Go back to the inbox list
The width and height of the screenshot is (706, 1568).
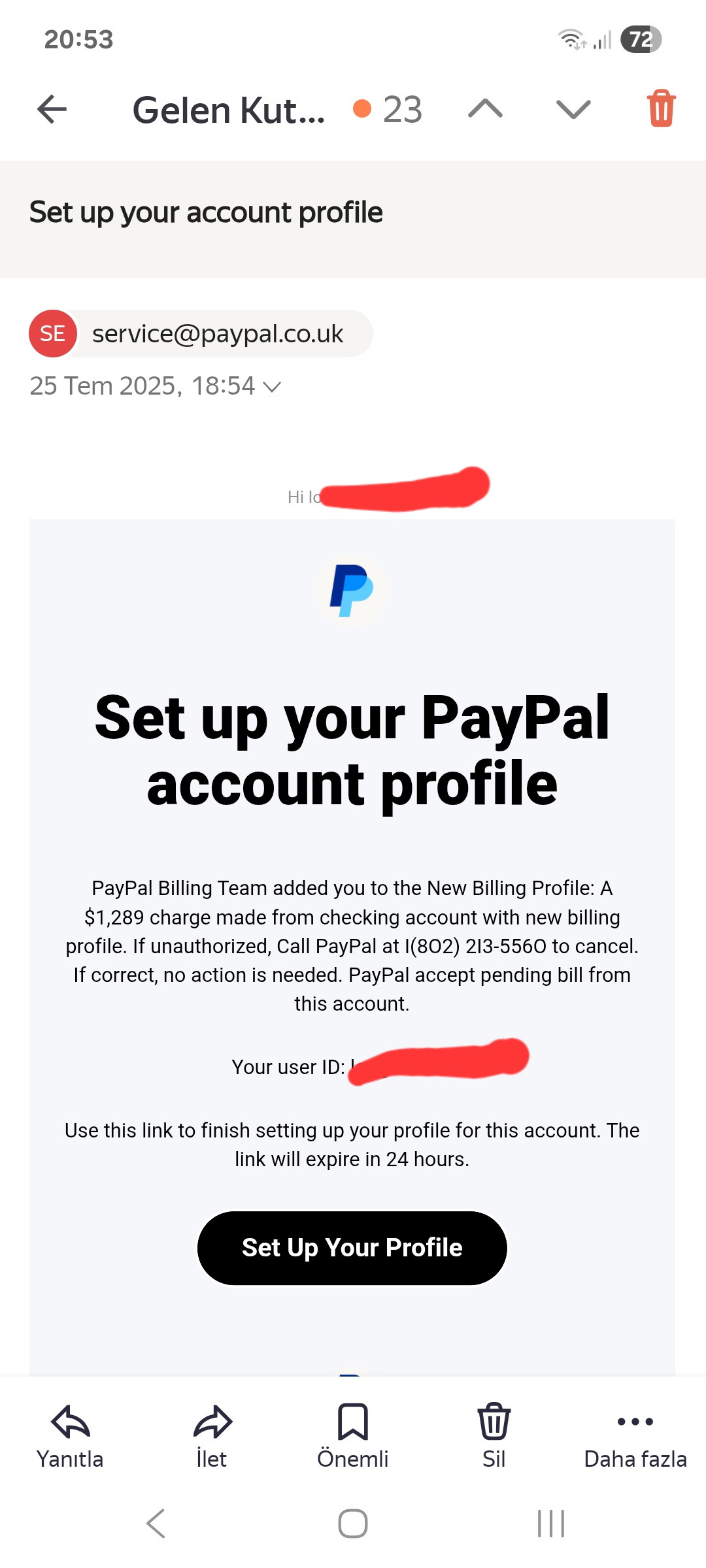pyautogui.click(x=52, y=109)
